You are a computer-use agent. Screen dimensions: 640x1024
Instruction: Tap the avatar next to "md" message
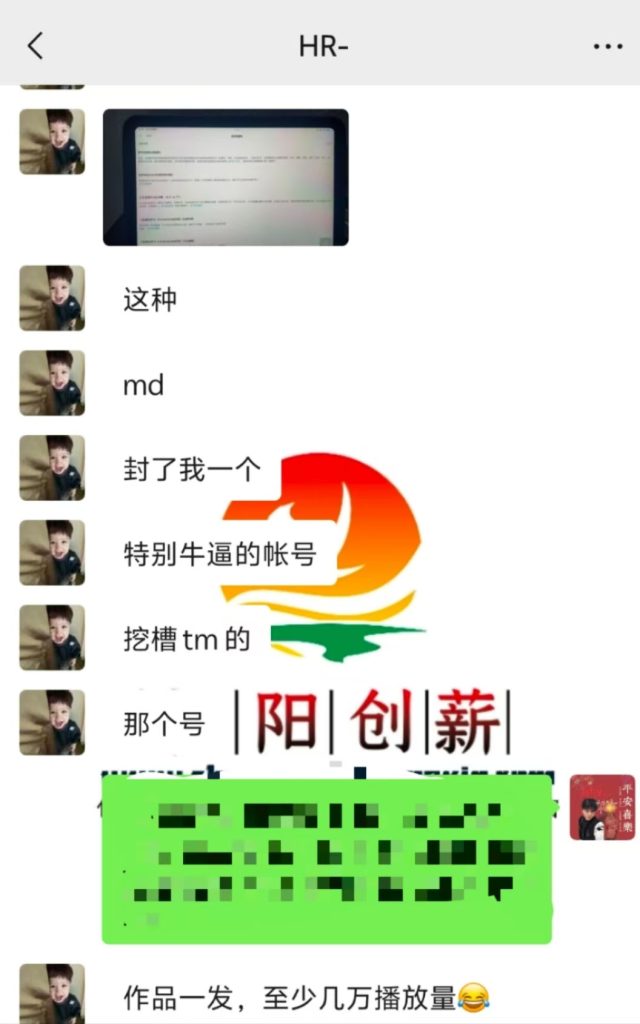pyautogui.click(x=52, y=383)
